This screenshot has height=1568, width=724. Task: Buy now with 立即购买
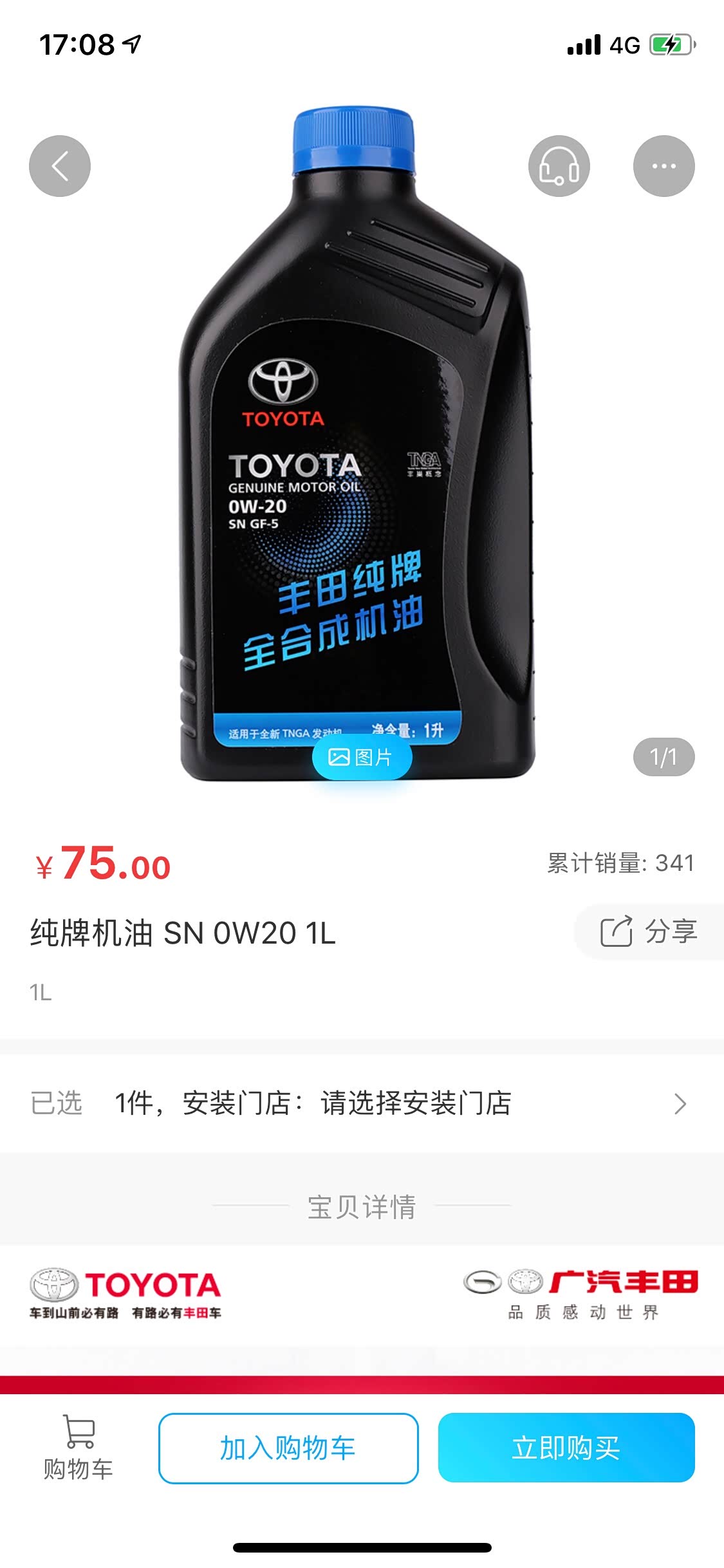coord(566,1448)
